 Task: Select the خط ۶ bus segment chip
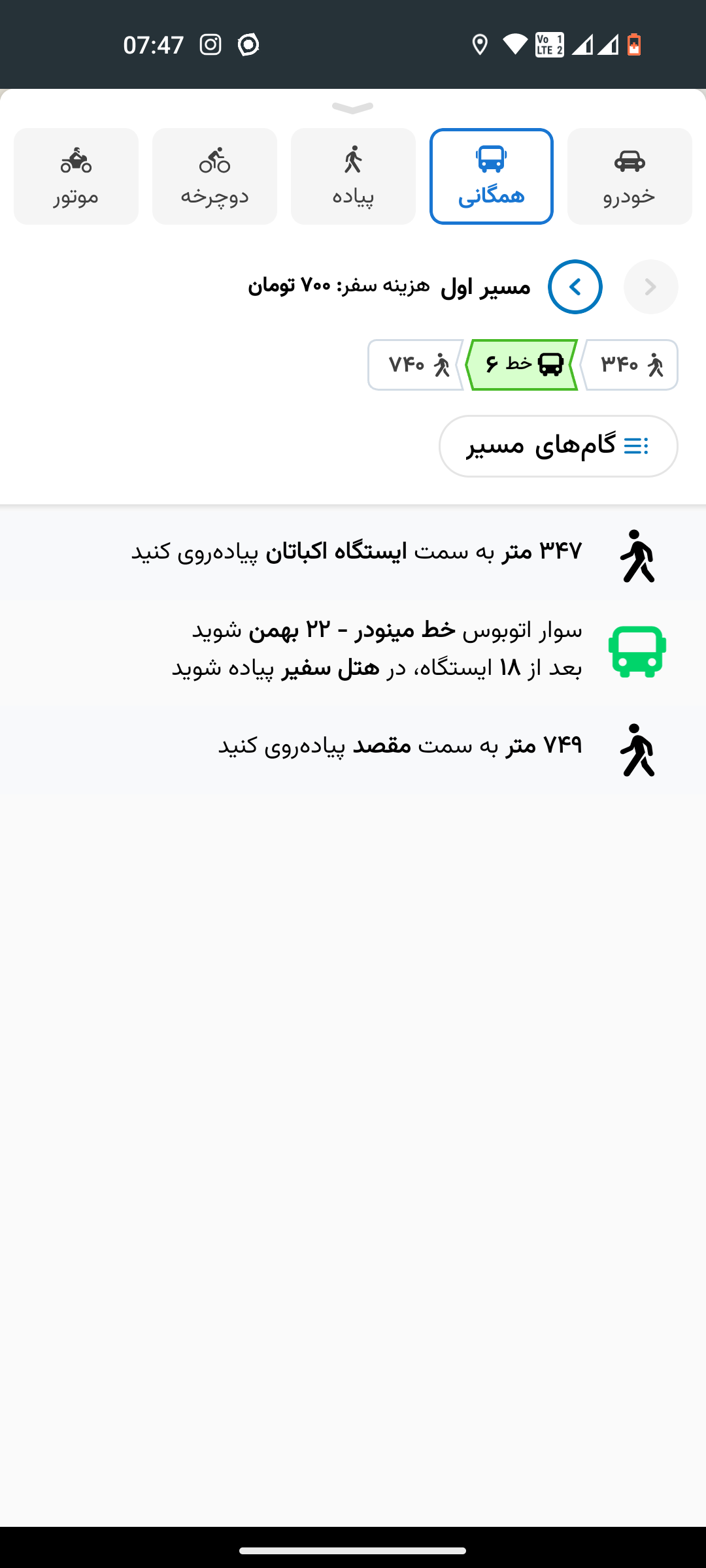(522, 365)
